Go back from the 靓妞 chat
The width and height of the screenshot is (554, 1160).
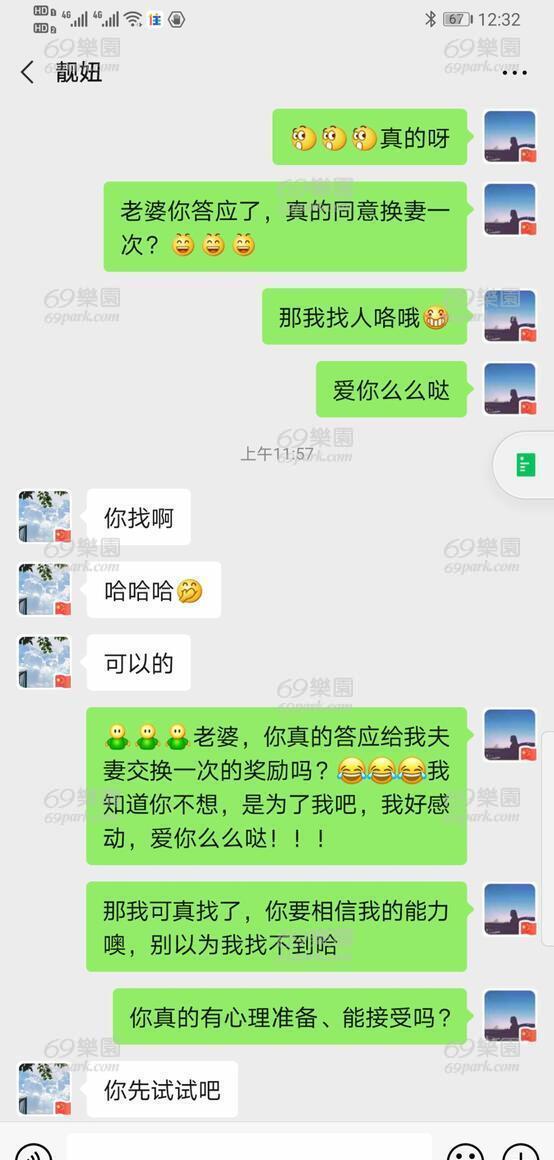(27, 72)
